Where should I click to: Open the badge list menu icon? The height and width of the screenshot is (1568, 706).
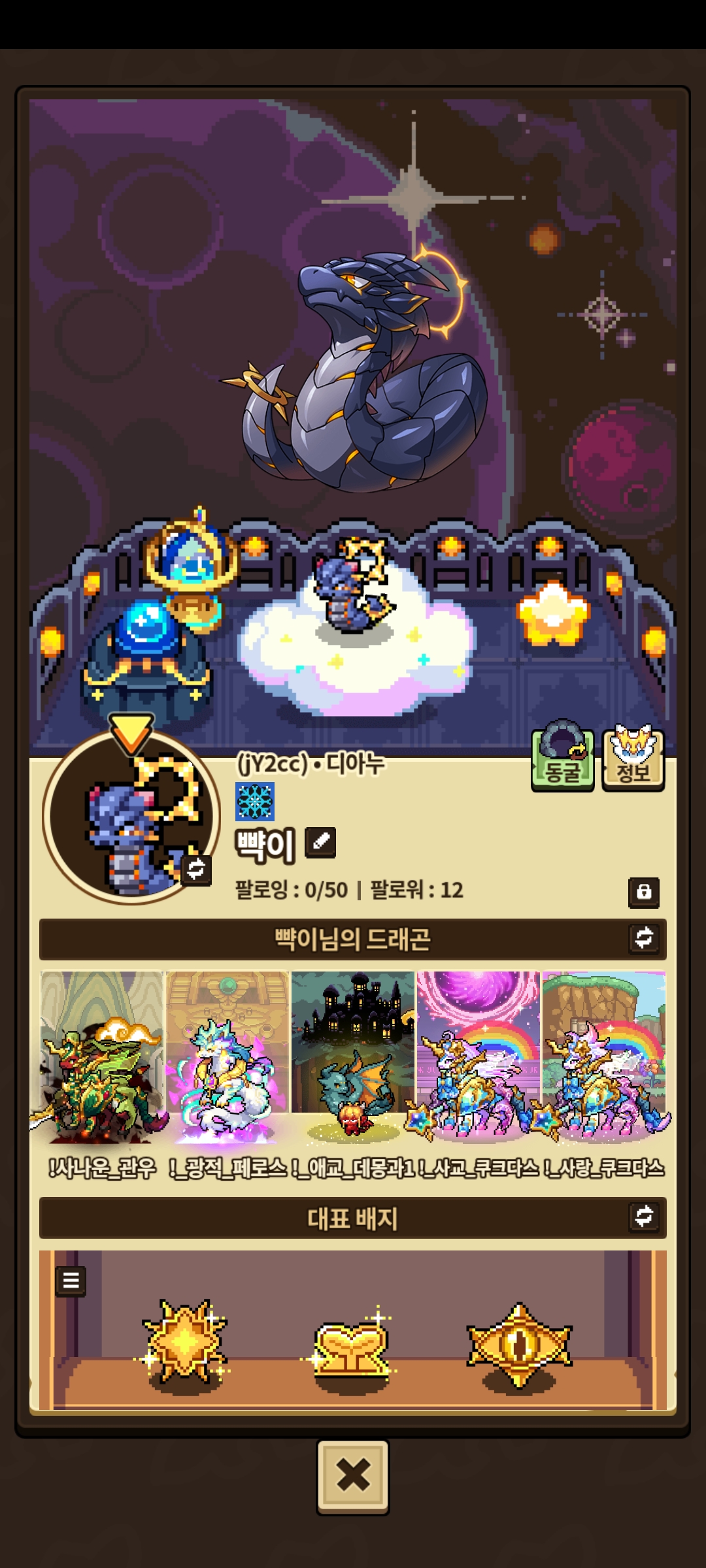(x=71, y=1281)
